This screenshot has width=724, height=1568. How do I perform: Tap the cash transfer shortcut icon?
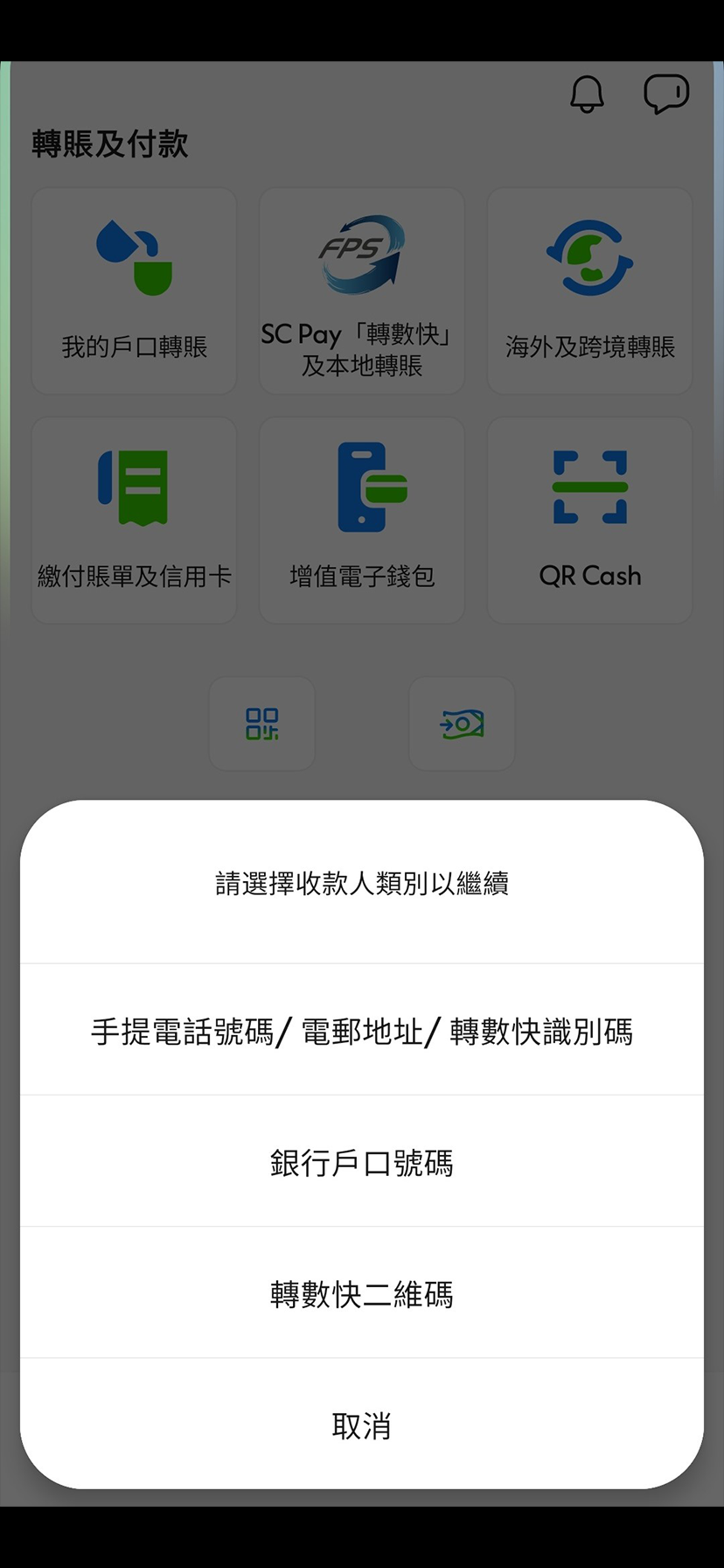[462, 724]
